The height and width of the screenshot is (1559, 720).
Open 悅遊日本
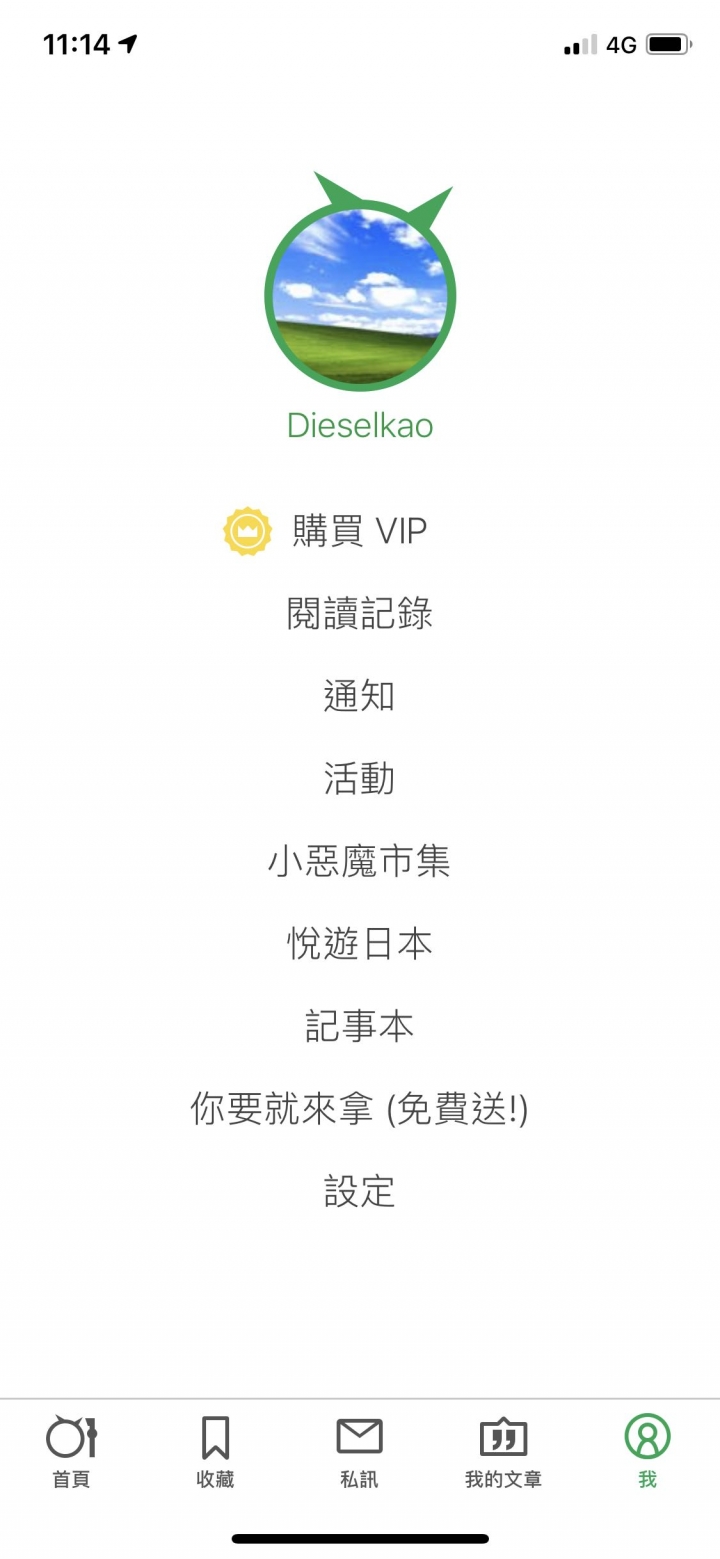pos(360,944)
